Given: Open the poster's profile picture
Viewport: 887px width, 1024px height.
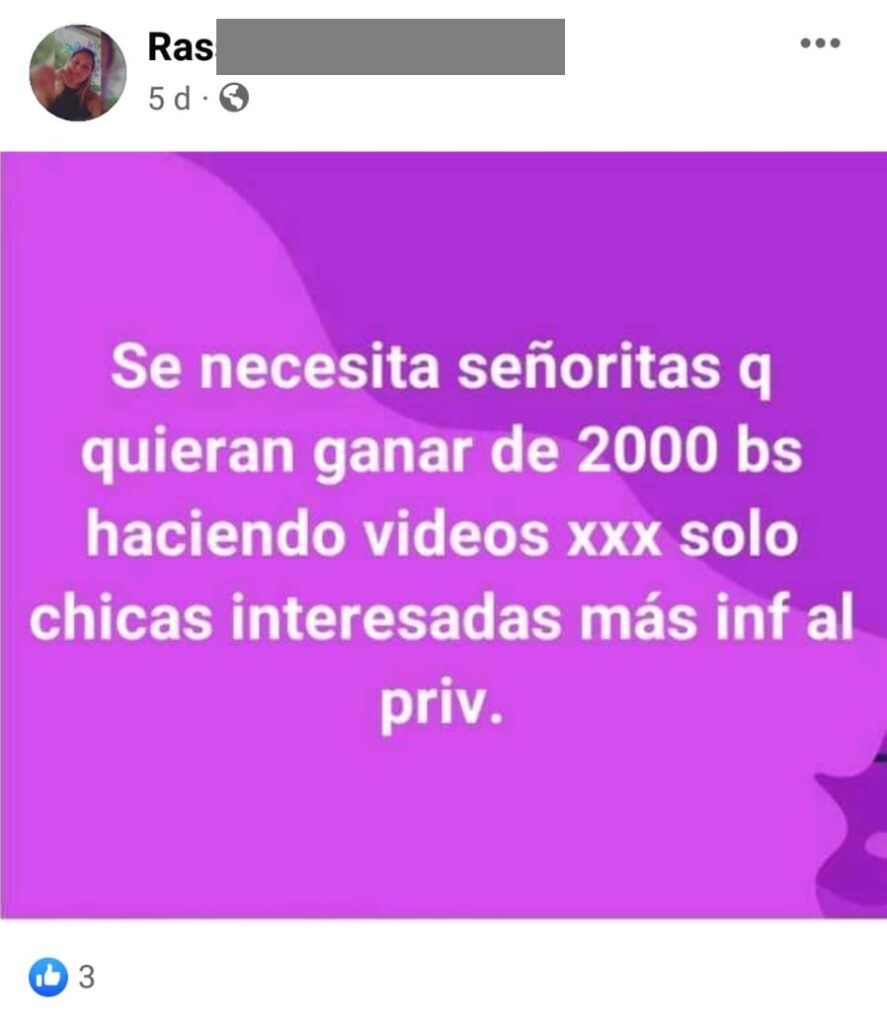Looking at the screenshot, I should (78, 72).
